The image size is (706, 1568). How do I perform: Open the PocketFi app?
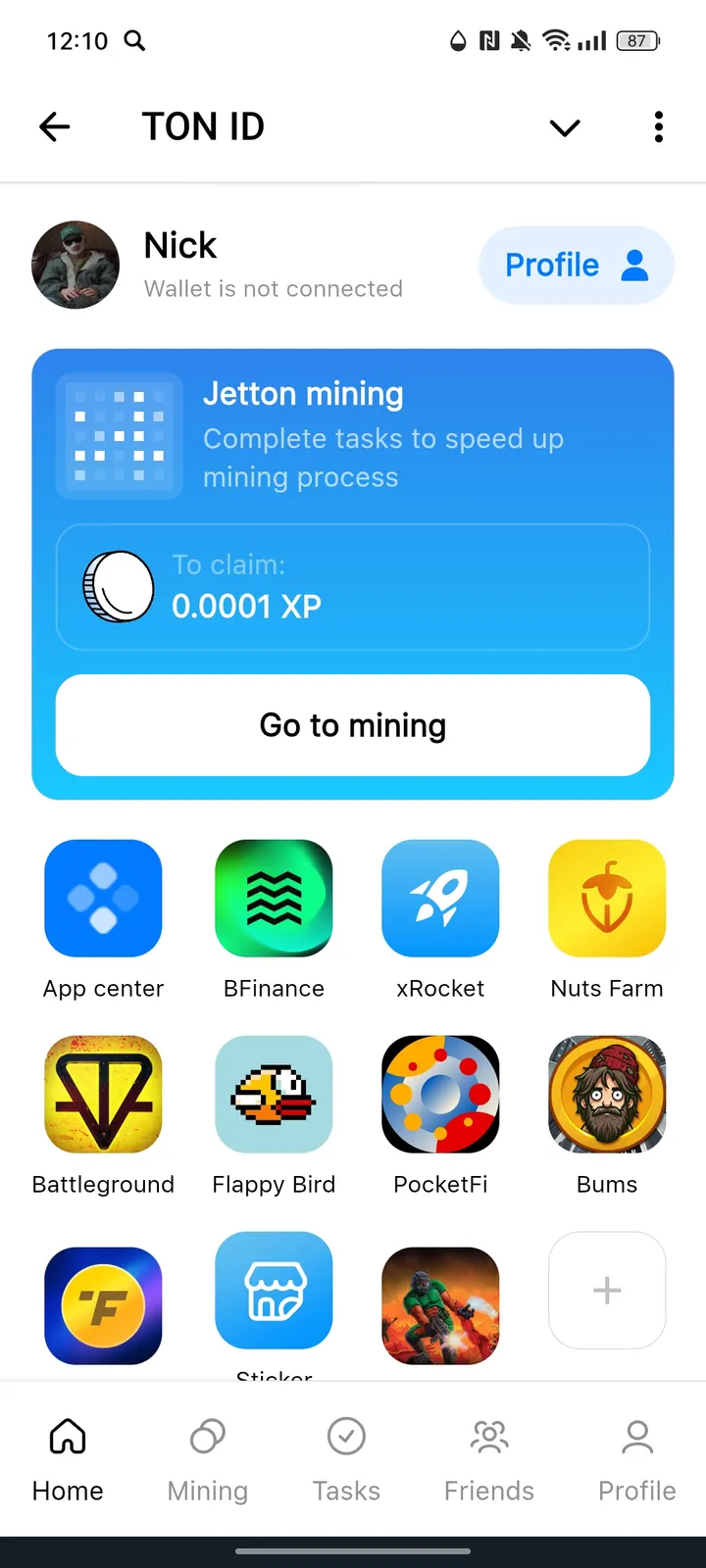pos(440,1095)
